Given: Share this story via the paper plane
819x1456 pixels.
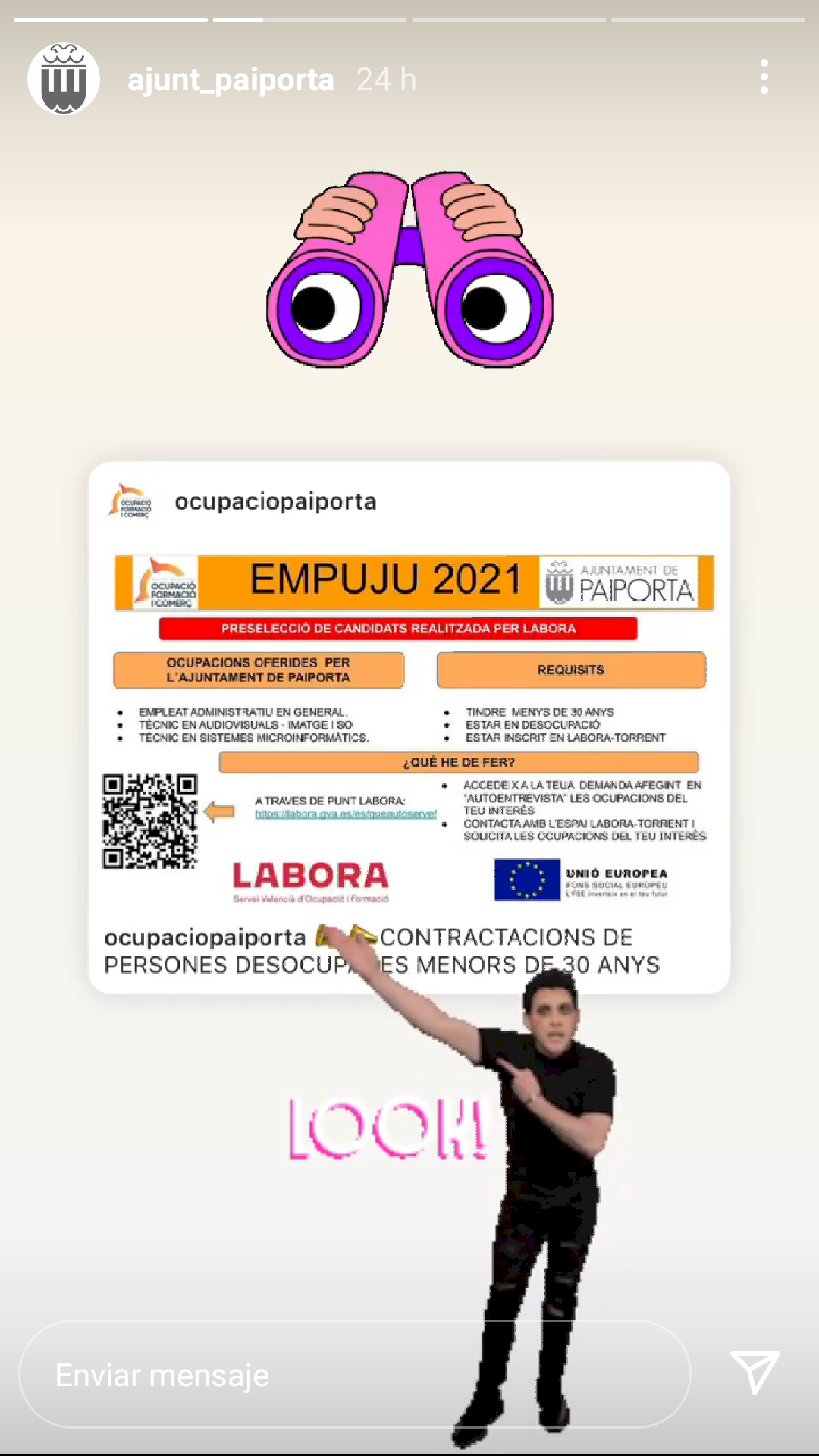Looking at the screenshot, I should (754, 1373).
